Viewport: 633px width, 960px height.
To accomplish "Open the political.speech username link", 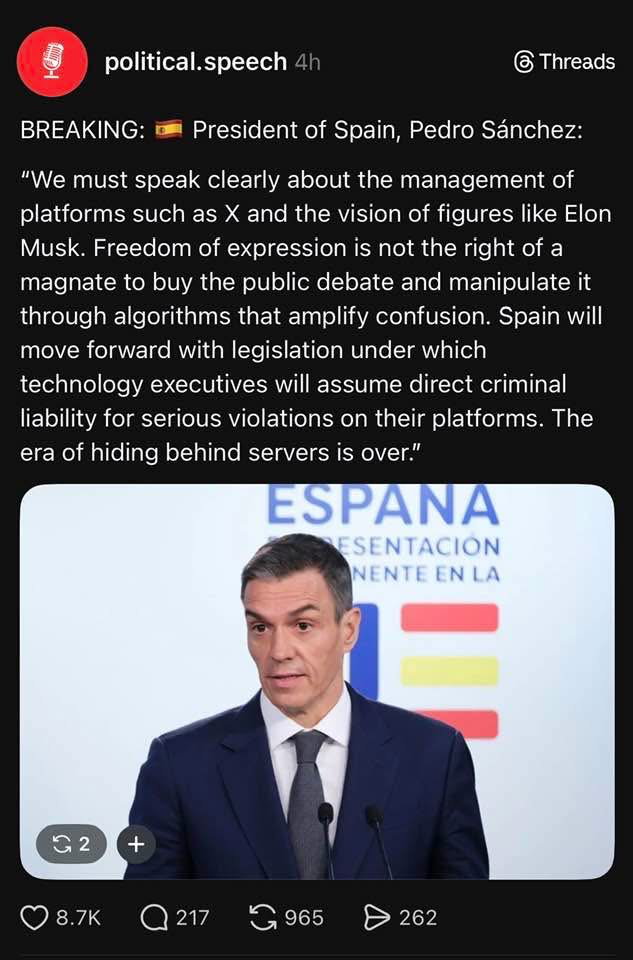I will point(195,61).
